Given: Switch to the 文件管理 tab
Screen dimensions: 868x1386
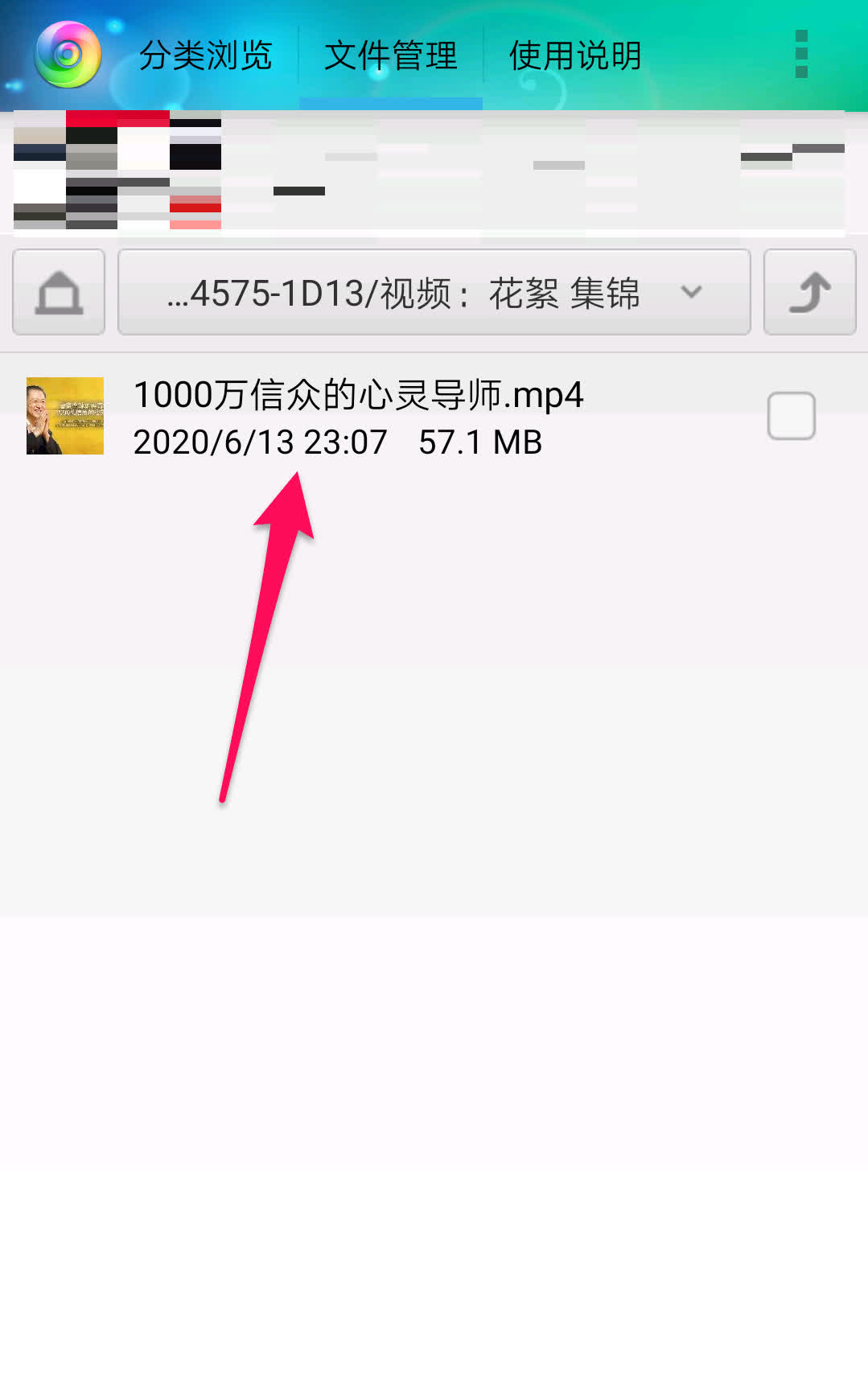Looking at the screenshot, I should 390,56.
